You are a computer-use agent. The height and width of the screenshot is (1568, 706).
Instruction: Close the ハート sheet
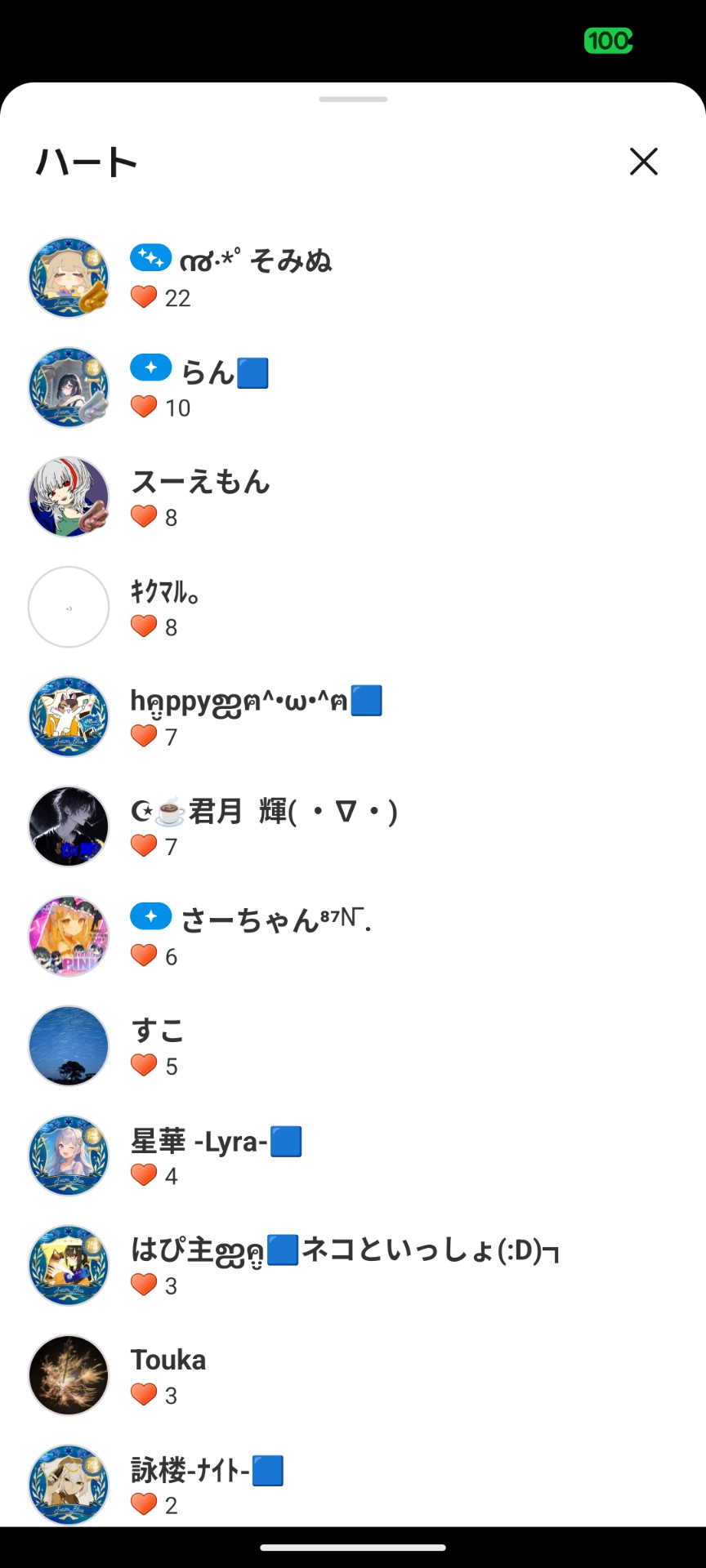coord(643,162)
